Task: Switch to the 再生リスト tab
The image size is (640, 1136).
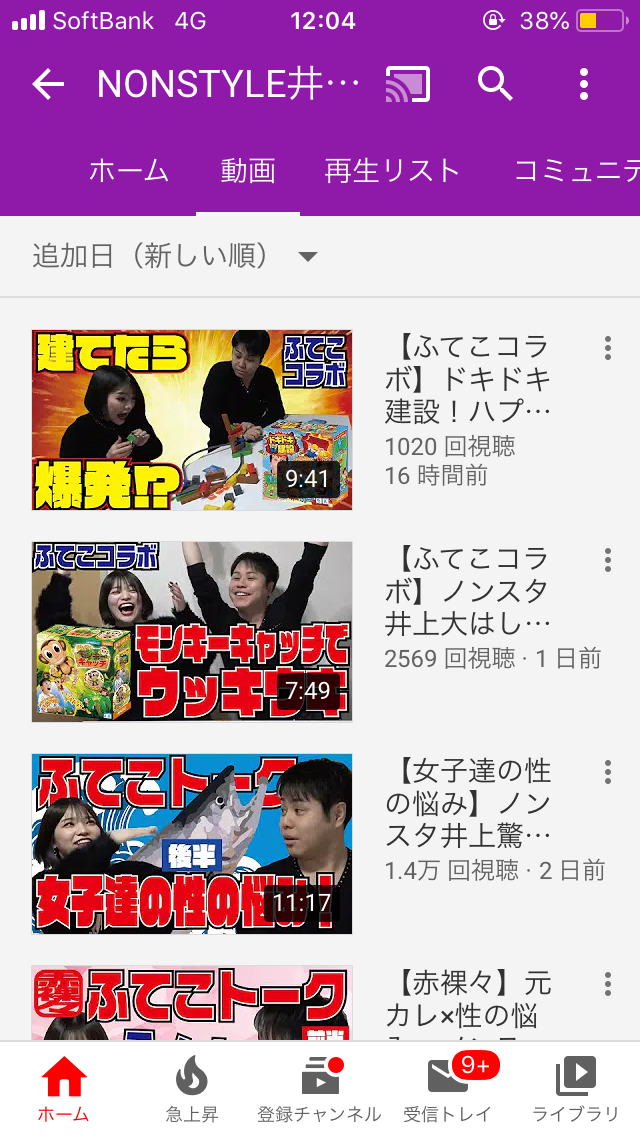Action: 392,171
